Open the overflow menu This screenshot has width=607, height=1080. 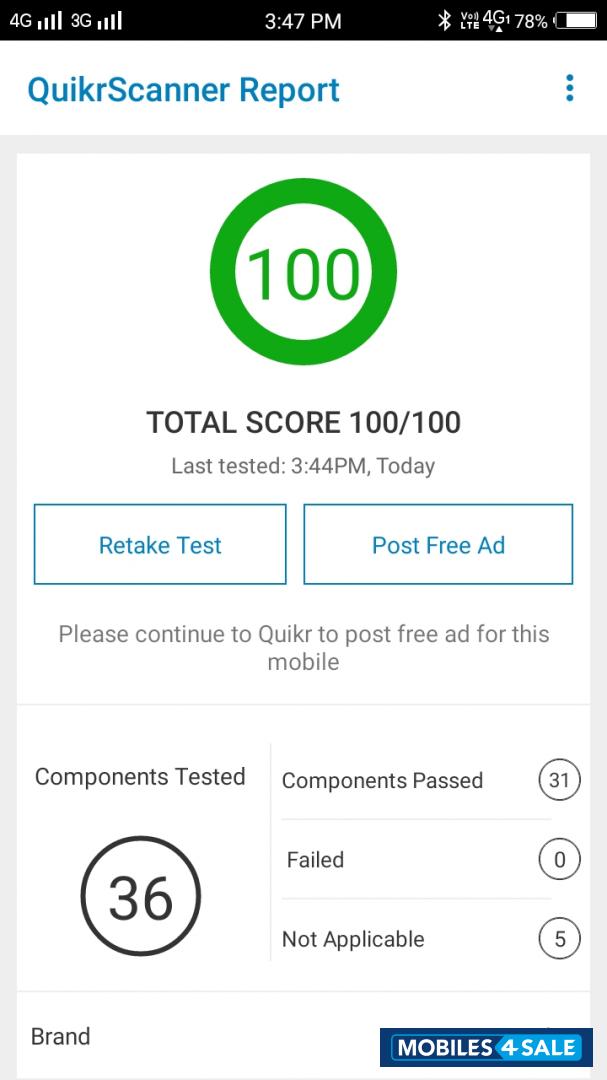tap(569, 89)
